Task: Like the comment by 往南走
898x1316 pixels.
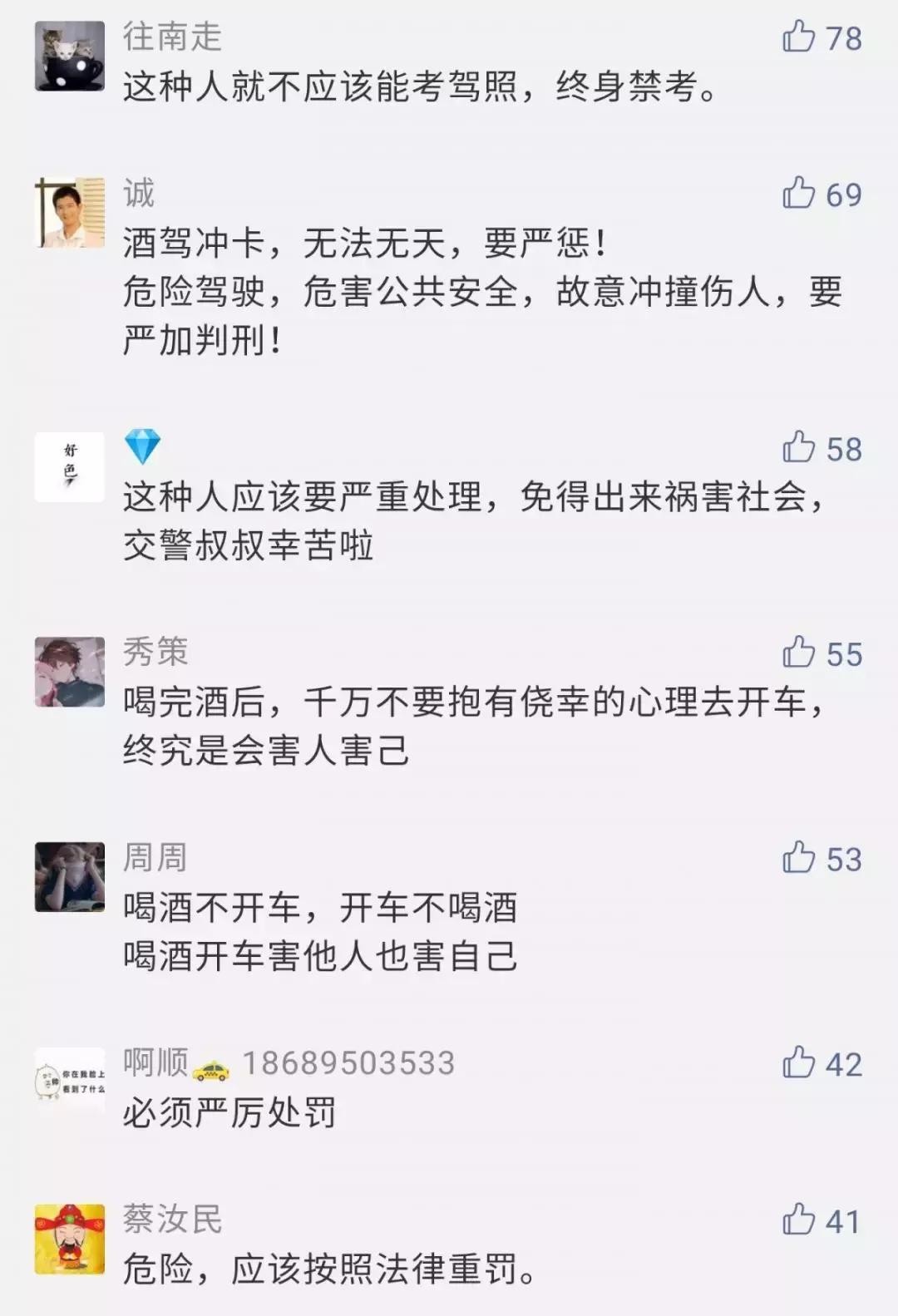Action: click(799, 37)
